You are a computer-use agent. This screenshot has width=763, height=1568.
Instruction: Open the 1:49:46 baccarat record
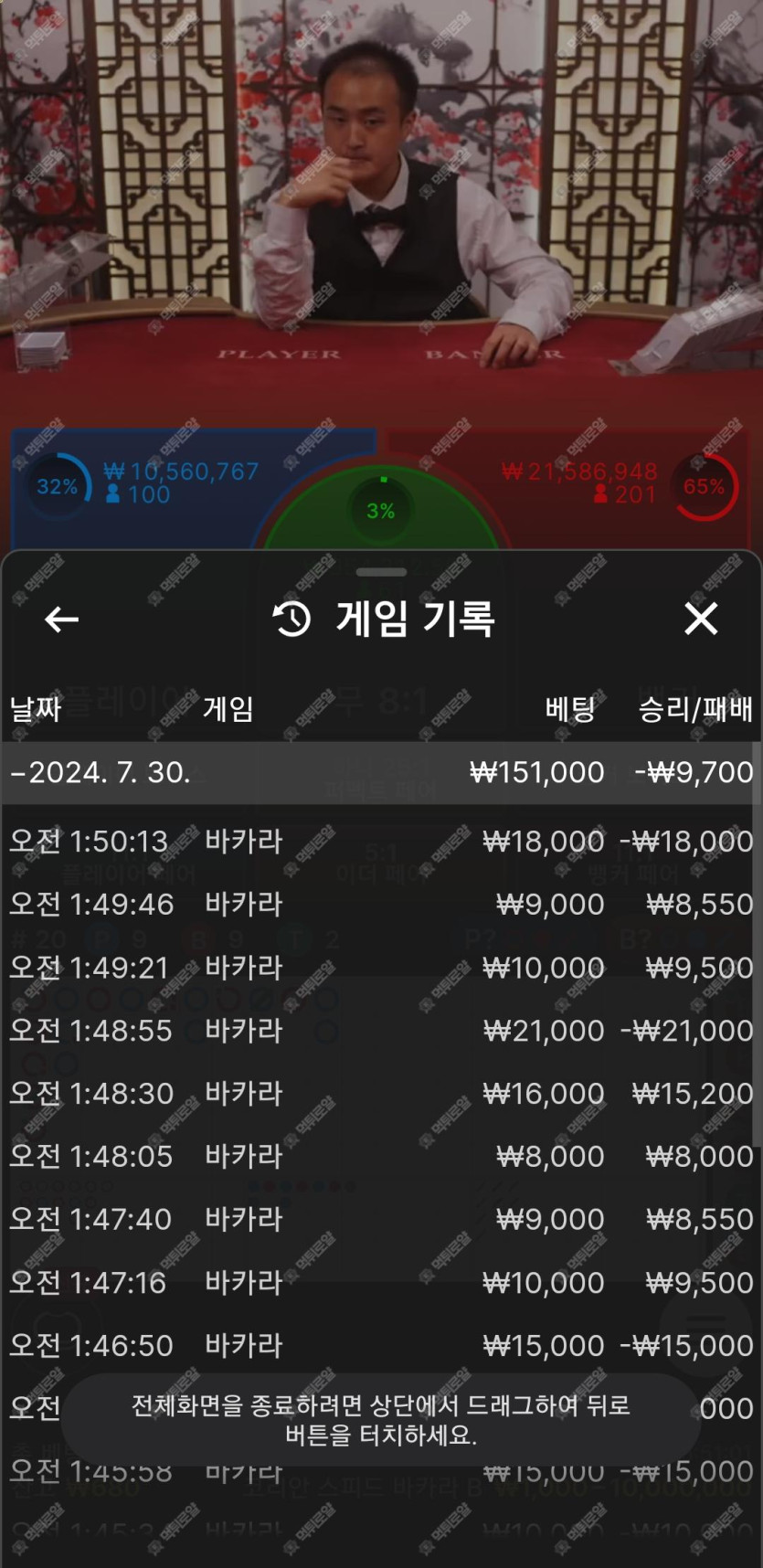(x=380, y=904)
